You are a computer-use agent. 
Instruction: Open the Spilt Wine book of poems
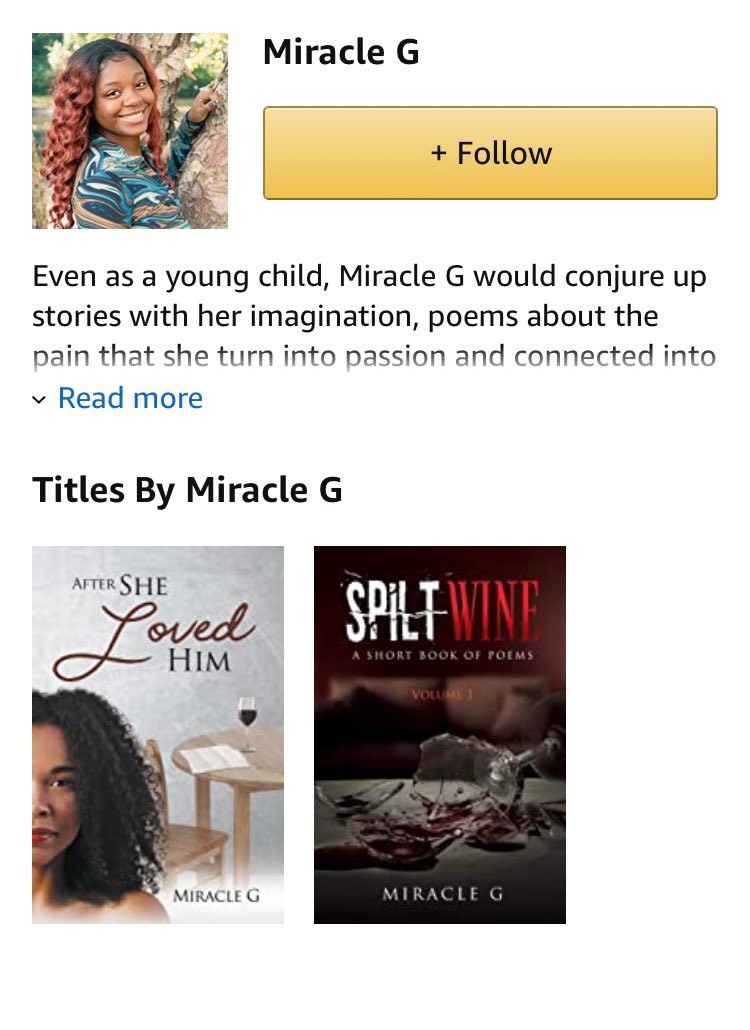440,734
